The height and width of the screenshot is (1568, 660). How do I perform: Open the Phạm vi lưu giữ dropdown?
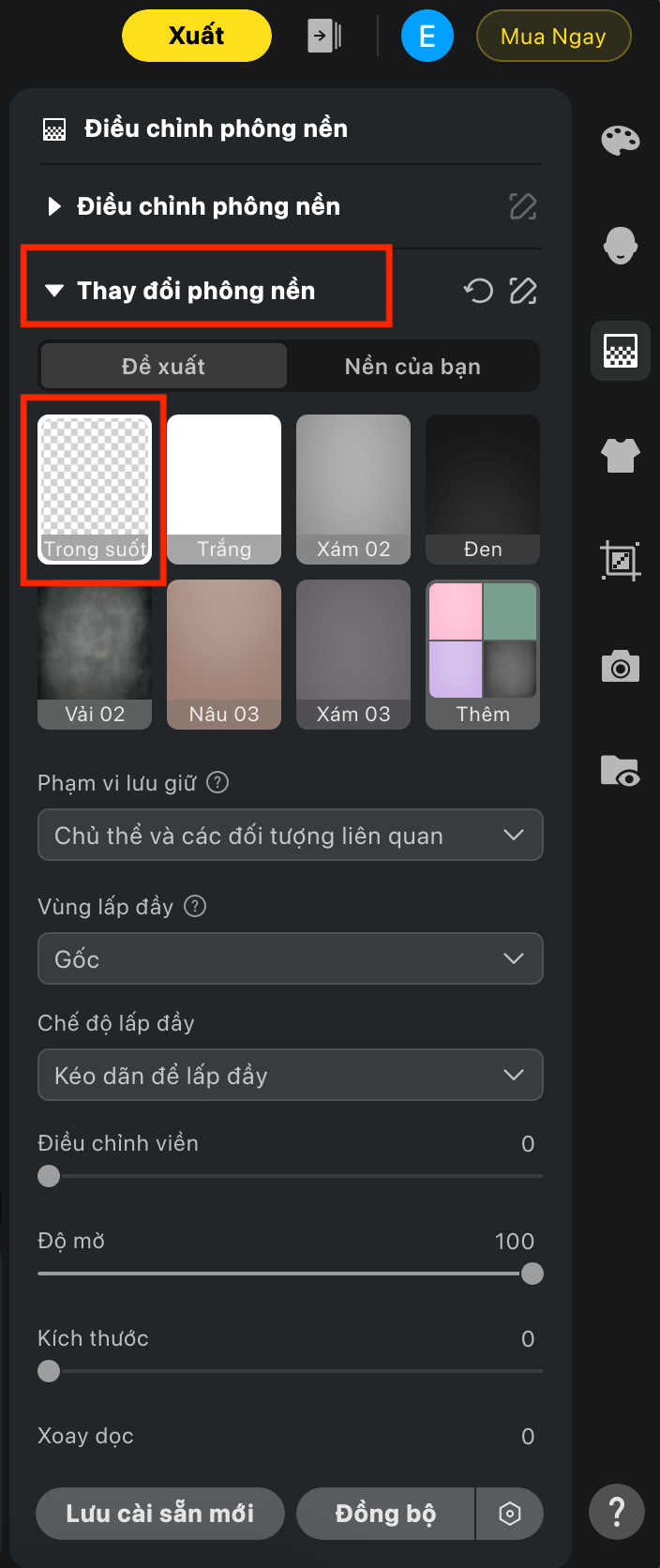(x=291, y=835)
